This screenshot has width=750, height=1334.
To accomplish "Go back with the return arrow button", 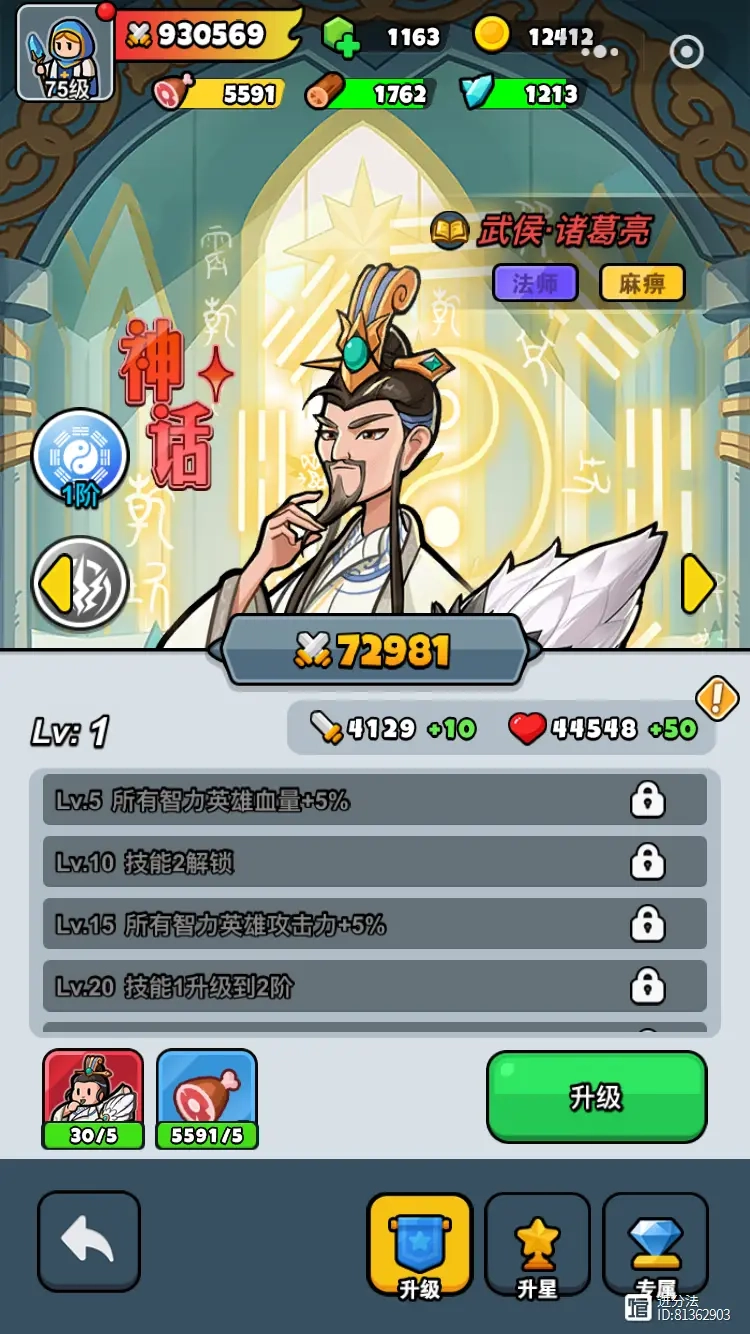I will click(x=89, y=1241).
